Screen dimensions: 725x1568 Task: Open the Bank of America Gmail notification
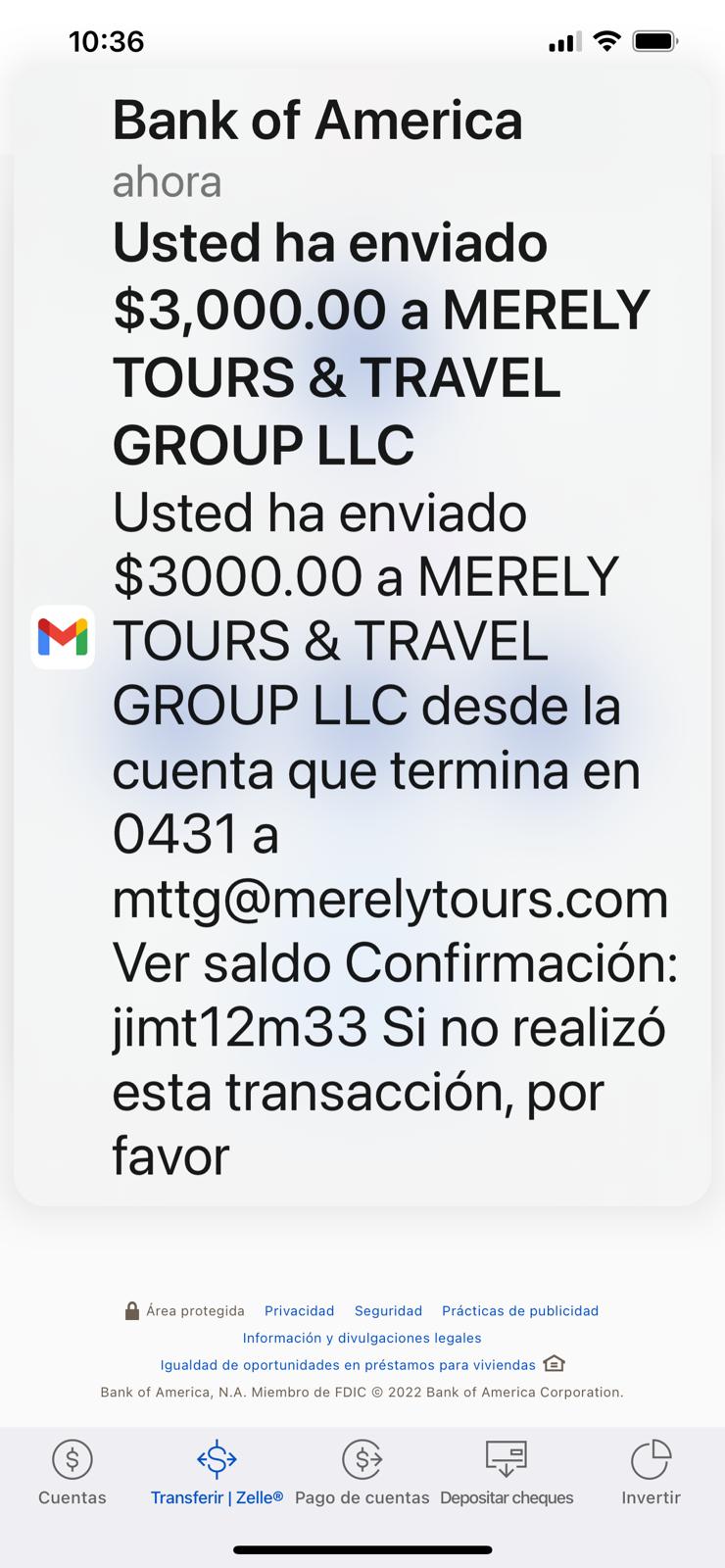(x=362, y=637)
